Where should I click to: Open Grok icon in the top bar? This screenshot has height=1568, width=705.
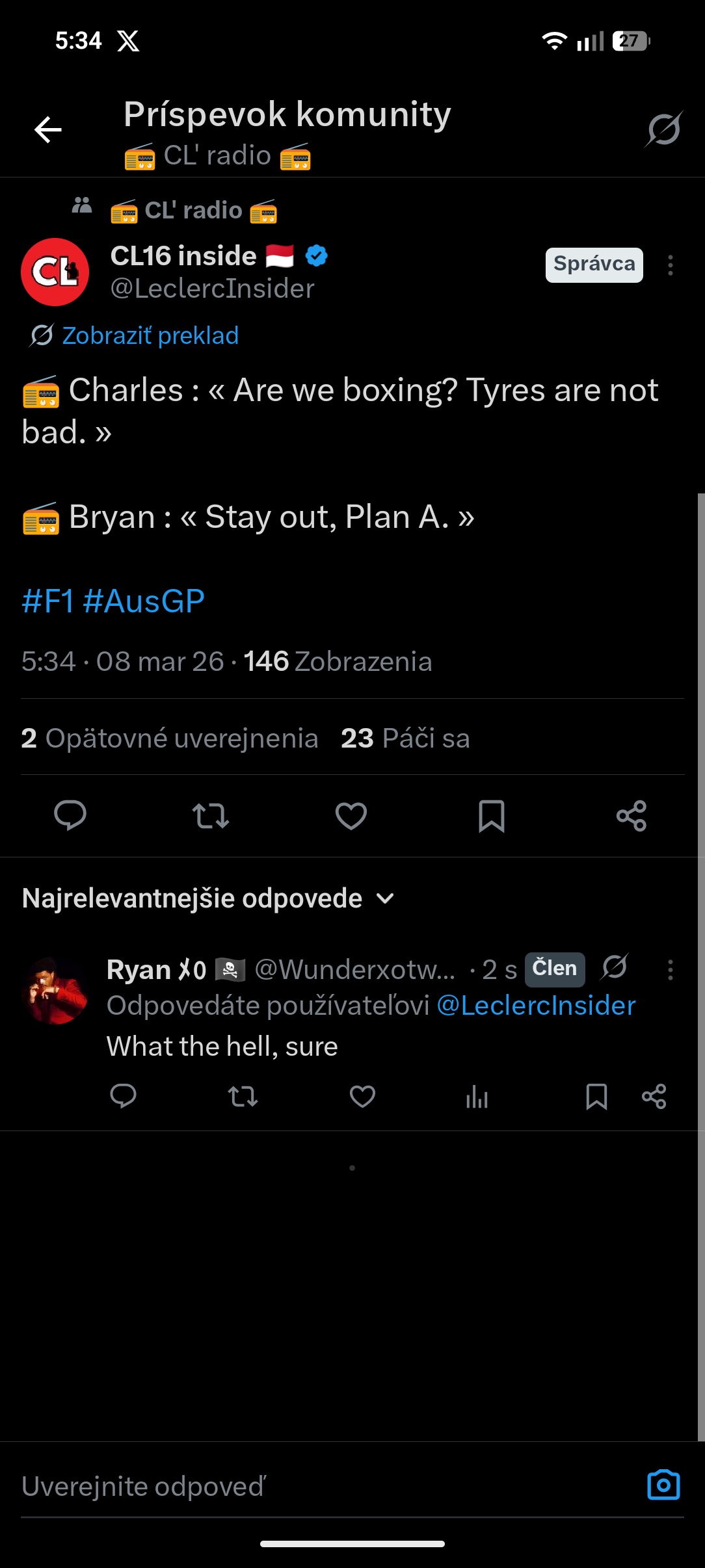tap(663, 129)
